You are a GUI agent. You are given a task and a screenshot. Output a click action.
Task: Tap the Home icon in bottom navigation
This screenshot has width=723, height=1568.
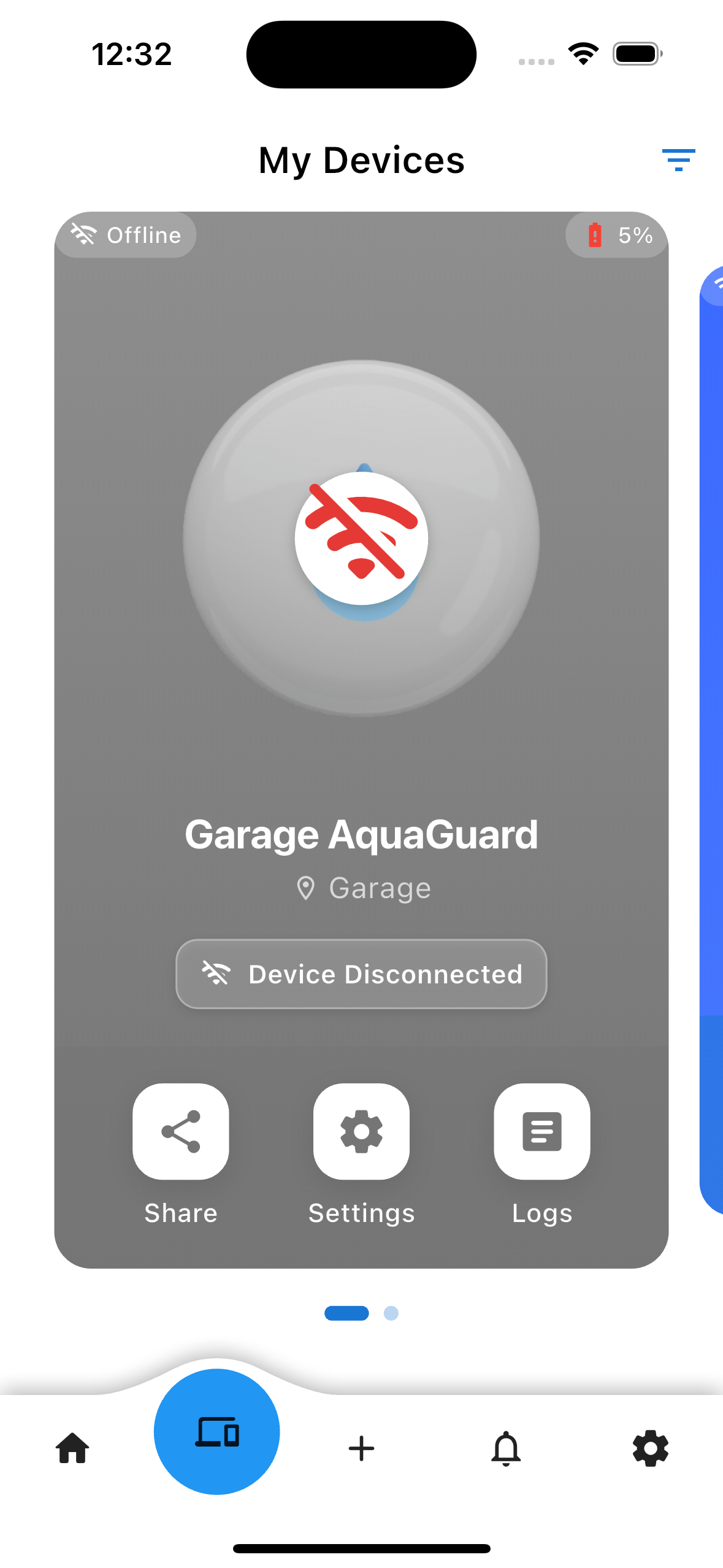click(x=72, y=1448)
